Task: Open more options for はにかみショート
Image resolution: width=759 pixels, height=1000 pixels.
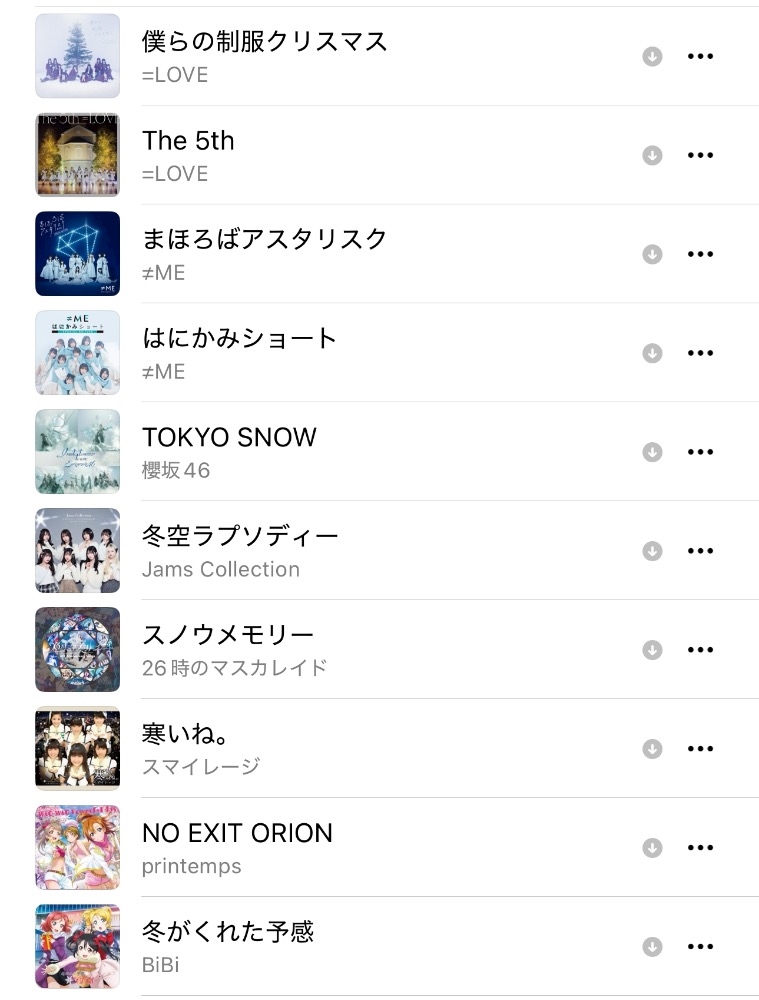Action: 701,353
